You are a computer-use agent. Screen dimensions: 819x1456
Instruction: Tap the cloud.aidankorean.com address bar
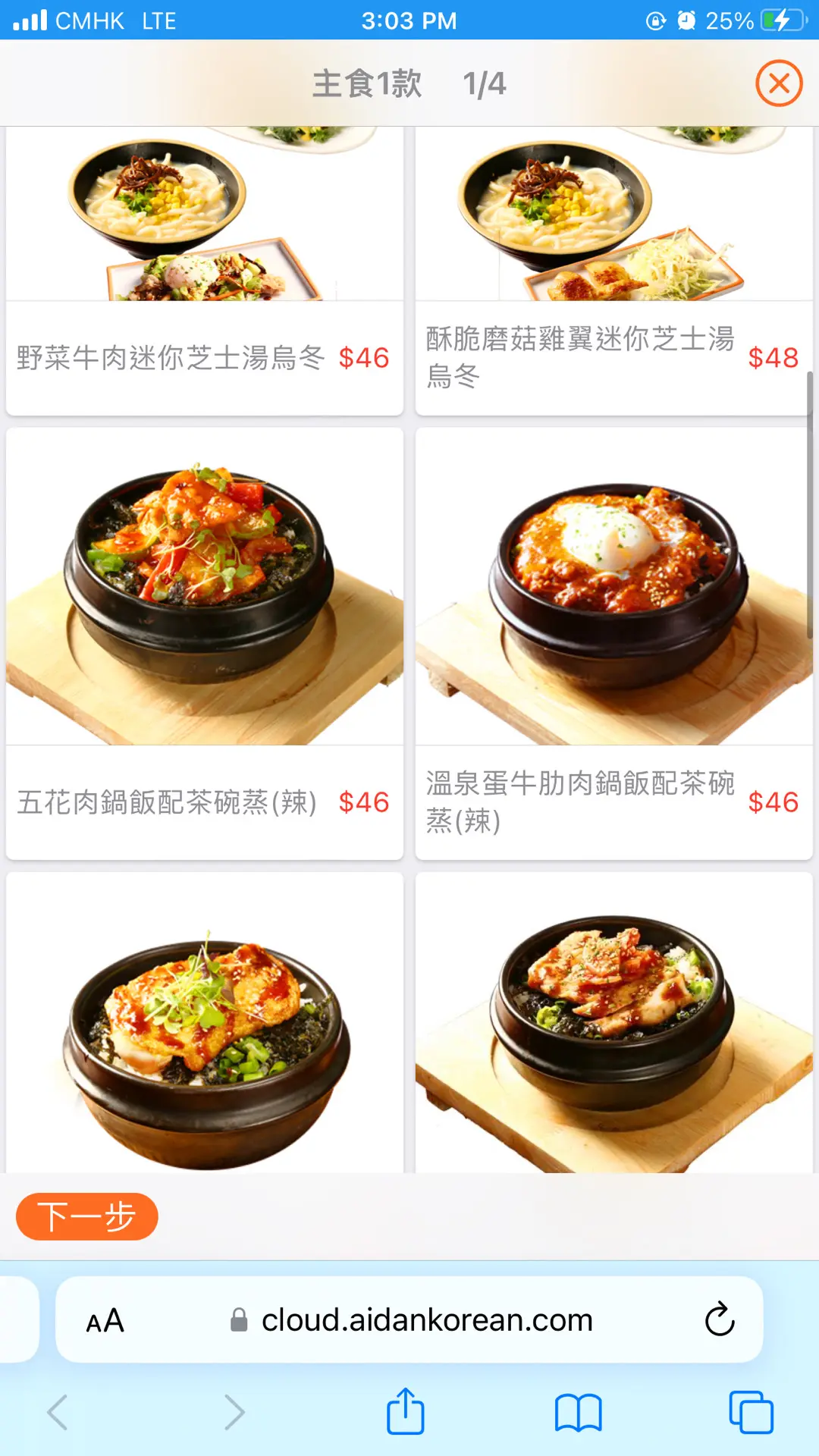point(426,1320)
